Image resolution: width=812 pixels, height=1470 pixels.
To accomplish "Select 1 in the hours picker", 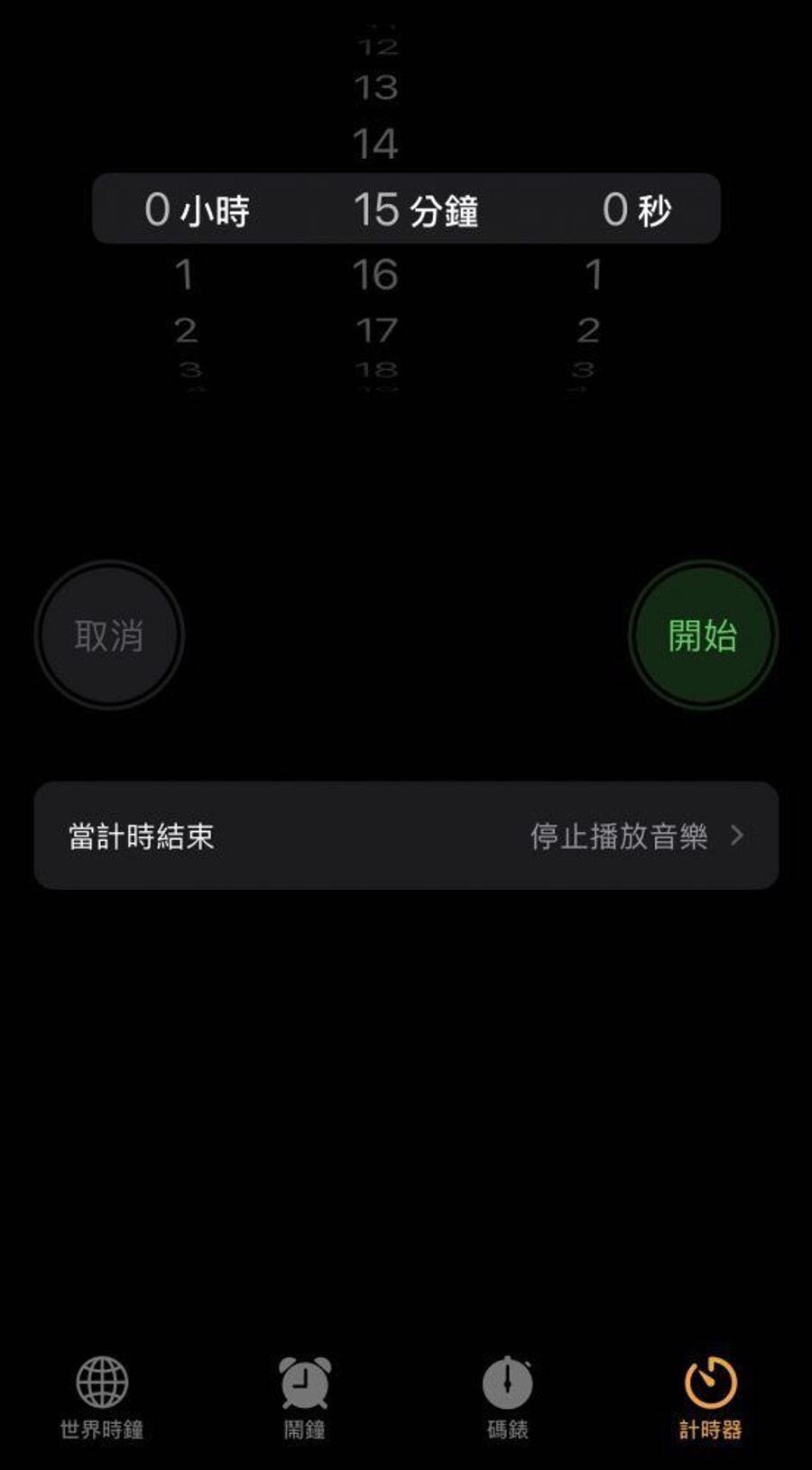I will pyautogui.click(x=184, y=274).
